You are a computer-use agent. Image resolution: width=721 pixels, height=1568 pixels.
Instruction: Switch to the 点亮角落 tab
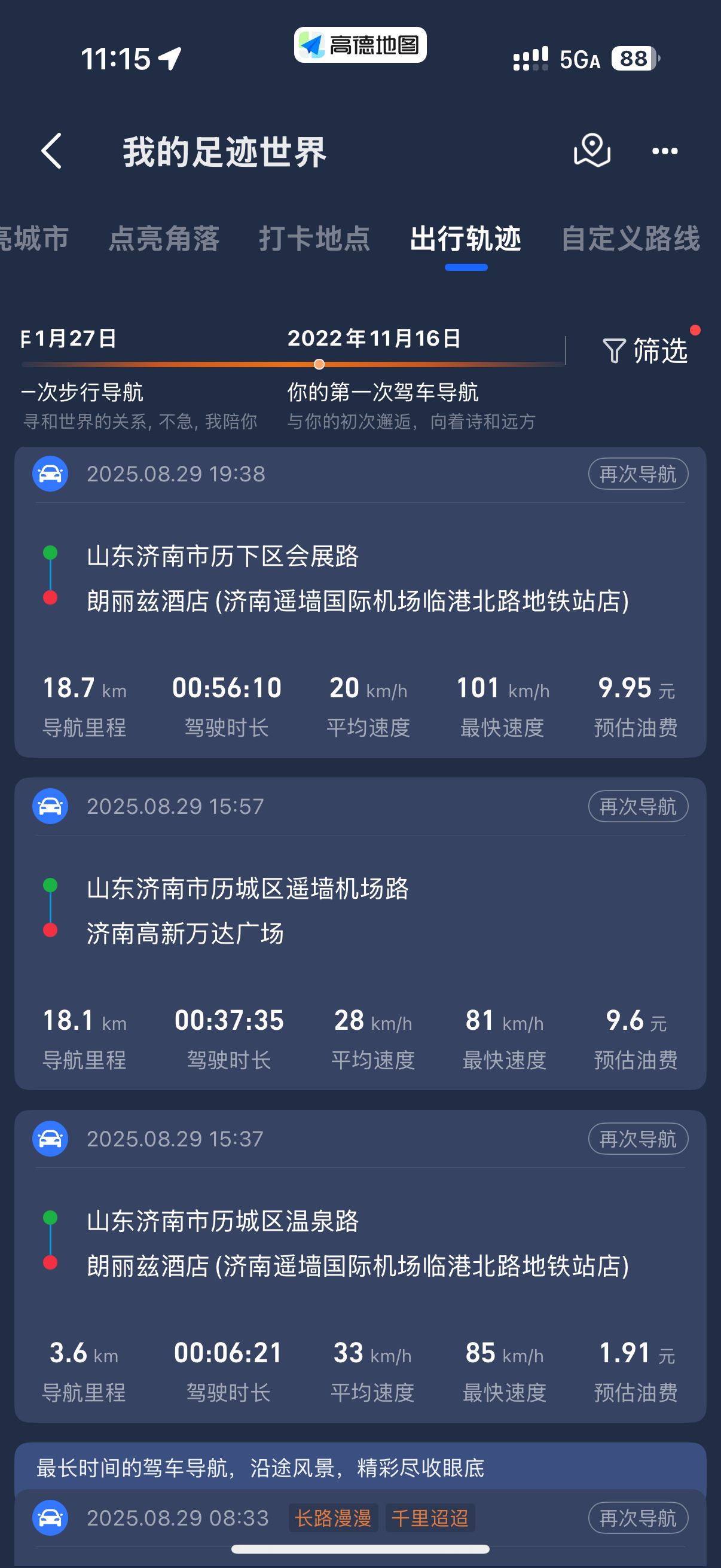coord(164,238)
